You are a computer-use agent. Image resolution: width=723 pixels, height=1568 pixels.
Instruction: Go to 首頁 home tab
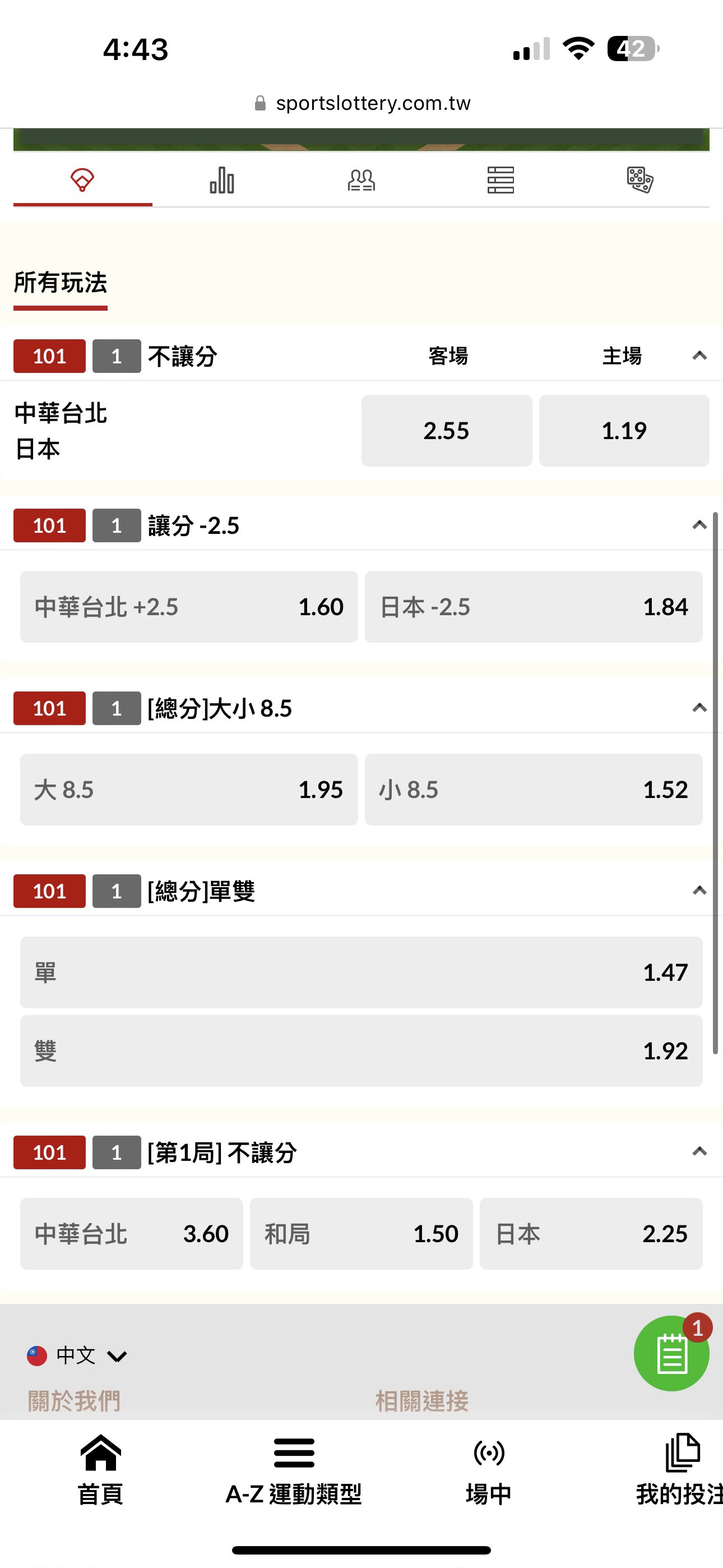pos(100,1468)
